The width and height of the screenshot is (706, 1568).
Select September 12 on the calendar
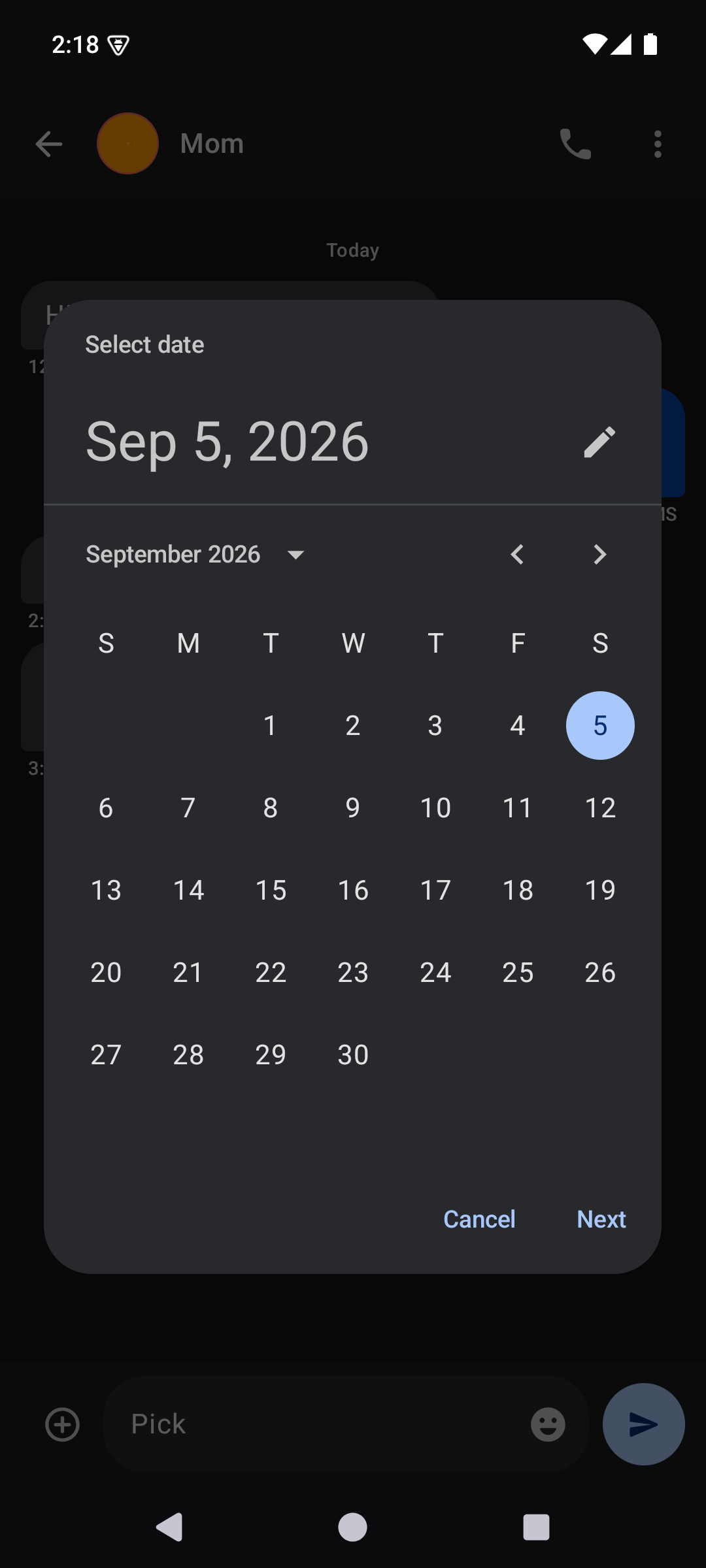[600, 808]
